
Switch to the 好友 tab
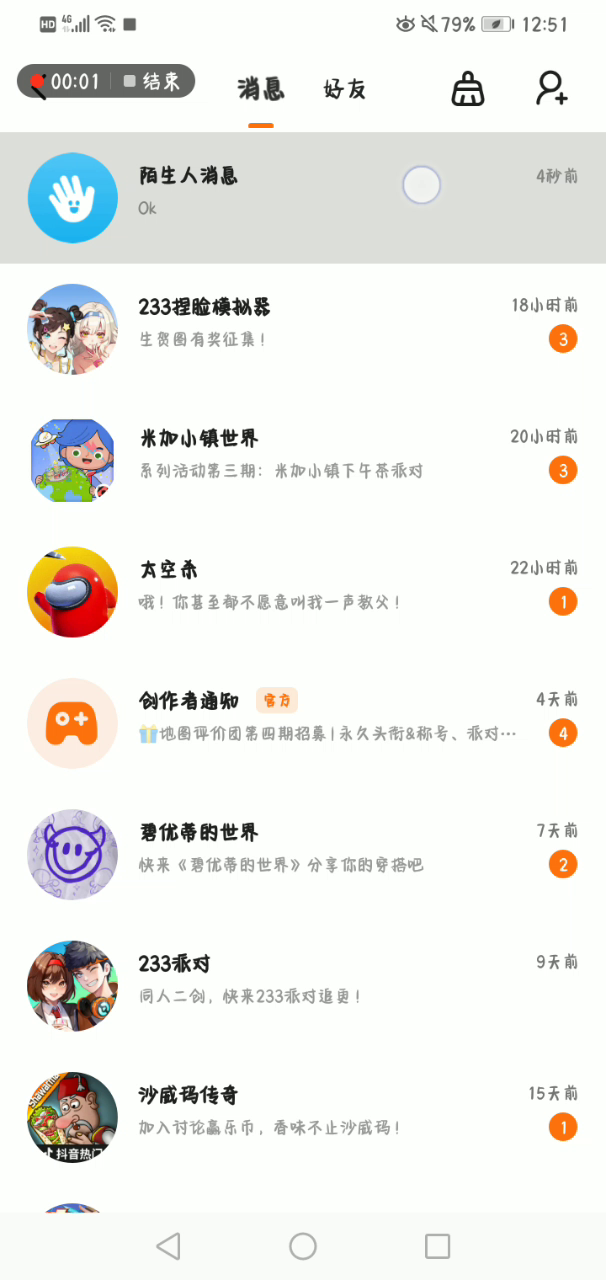pyautogui.click(x=345, y=89)
